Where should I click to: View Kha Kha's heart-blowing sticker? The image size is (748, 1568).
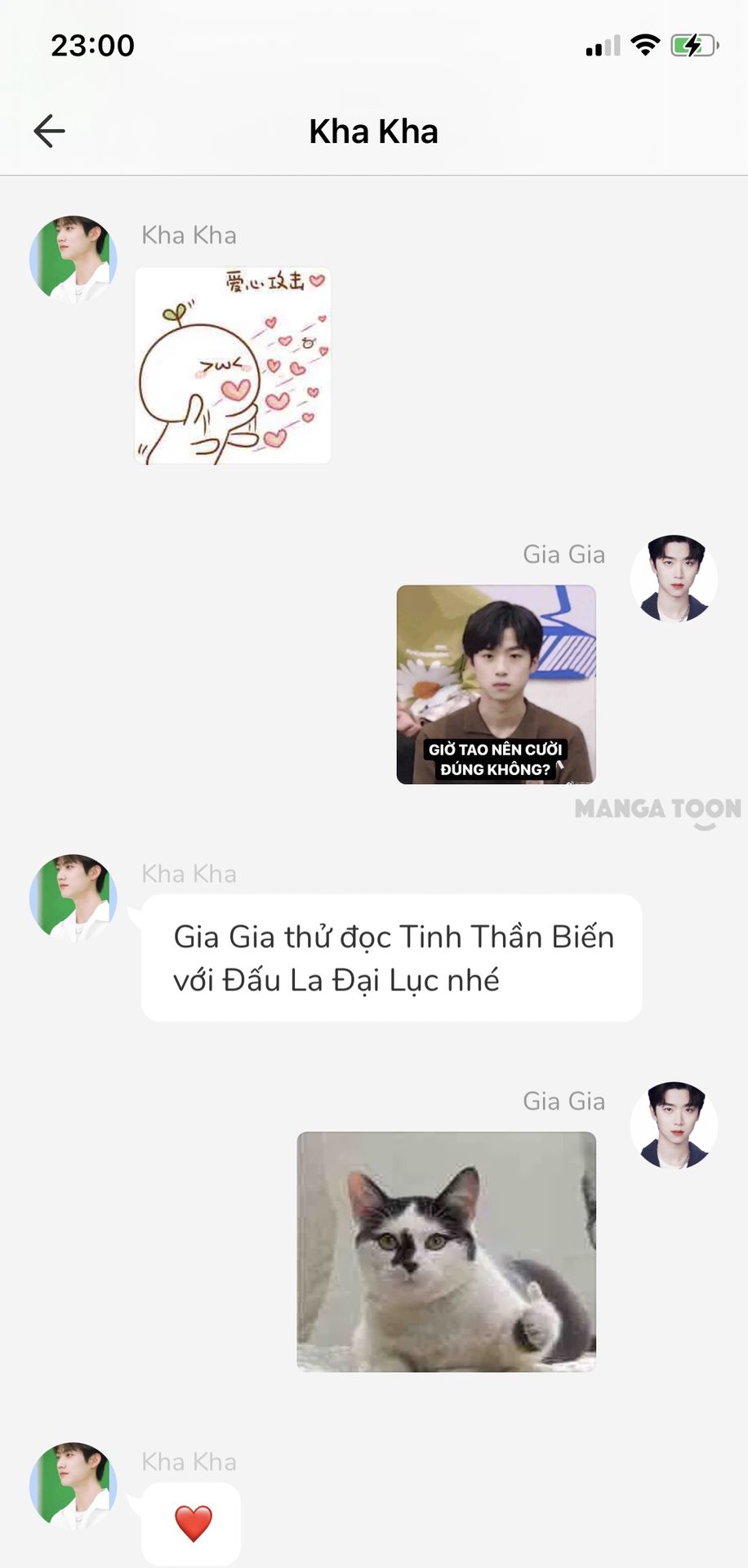(x=233, y=366)
